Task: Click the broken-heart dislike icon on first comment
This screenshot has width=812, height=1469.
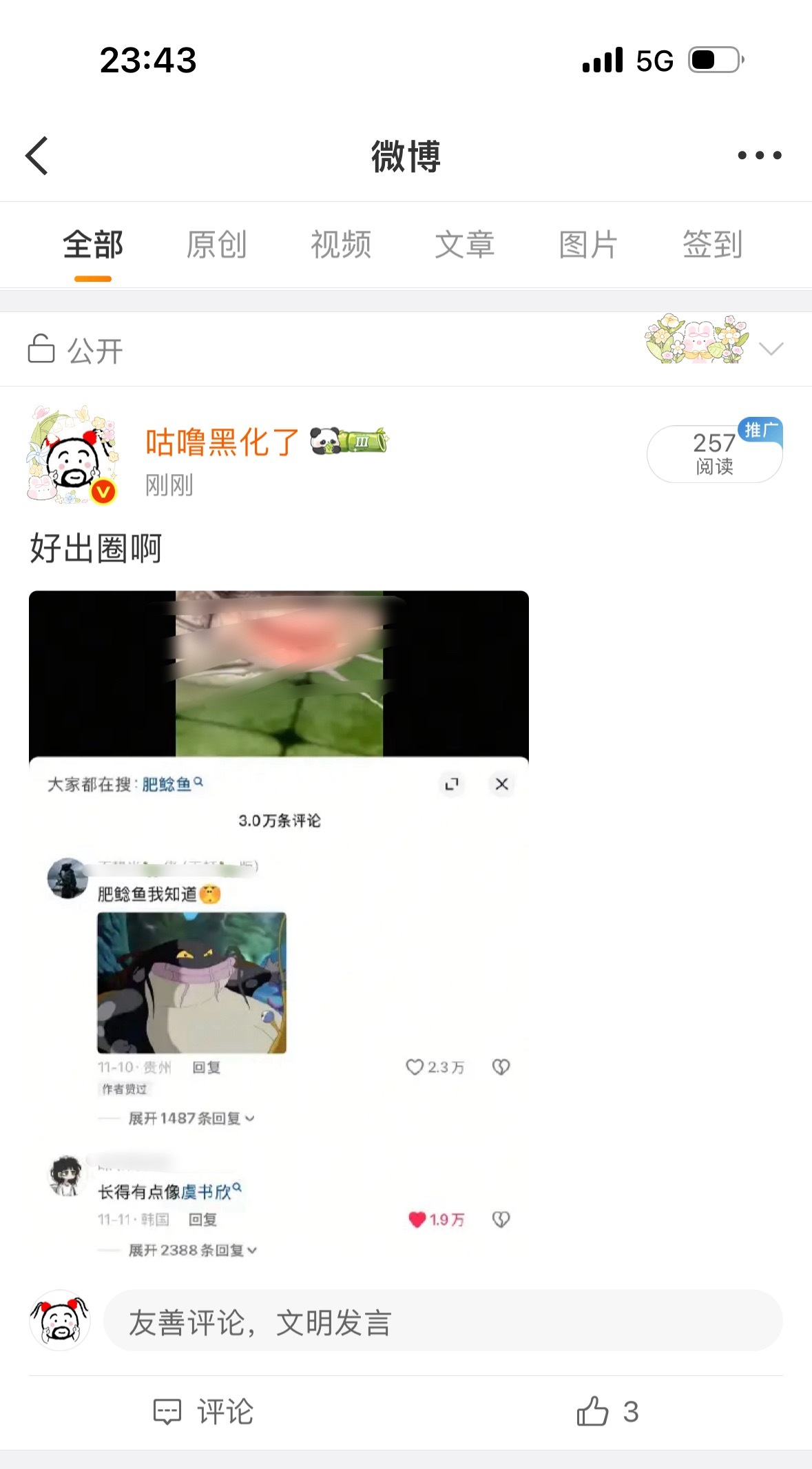Action: point(501,1067)
